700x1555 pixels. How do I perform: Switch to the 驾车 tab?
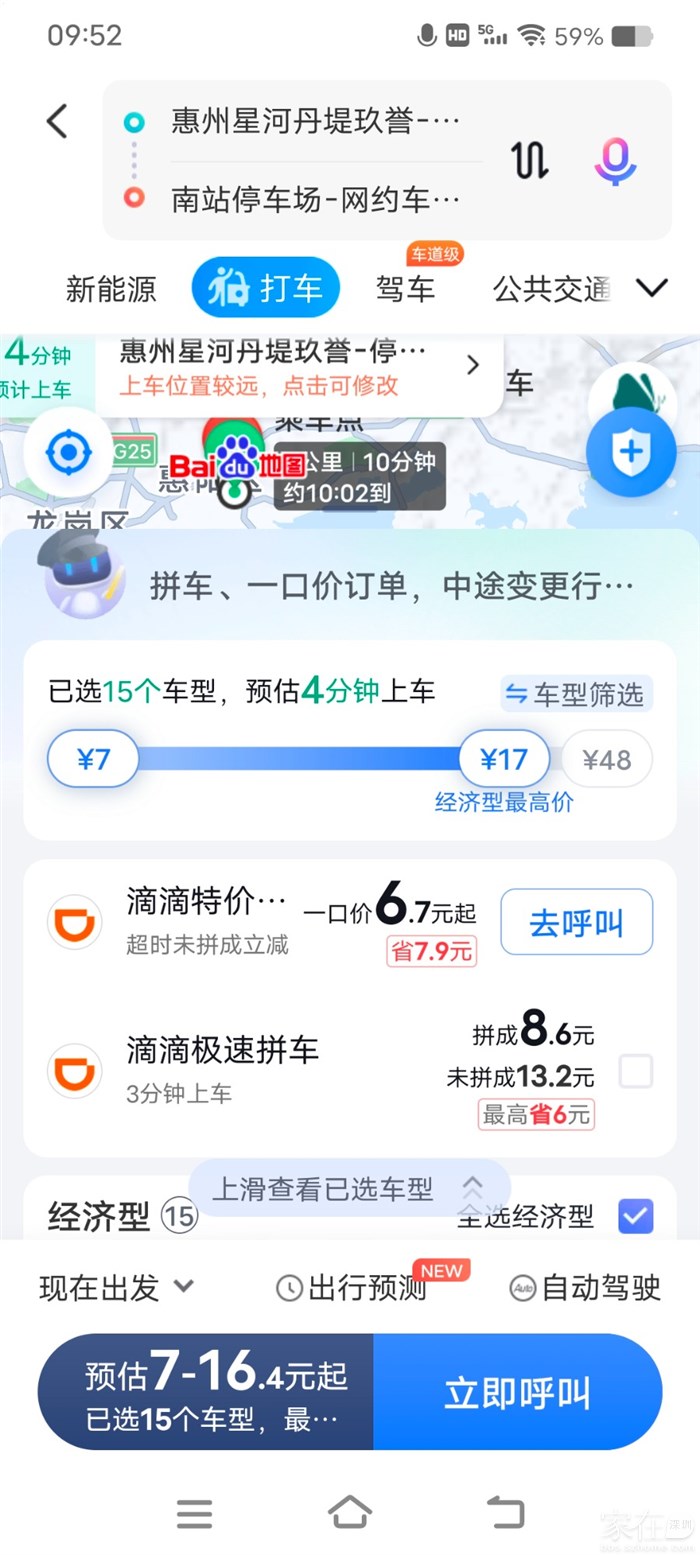(x=405, y=289)
